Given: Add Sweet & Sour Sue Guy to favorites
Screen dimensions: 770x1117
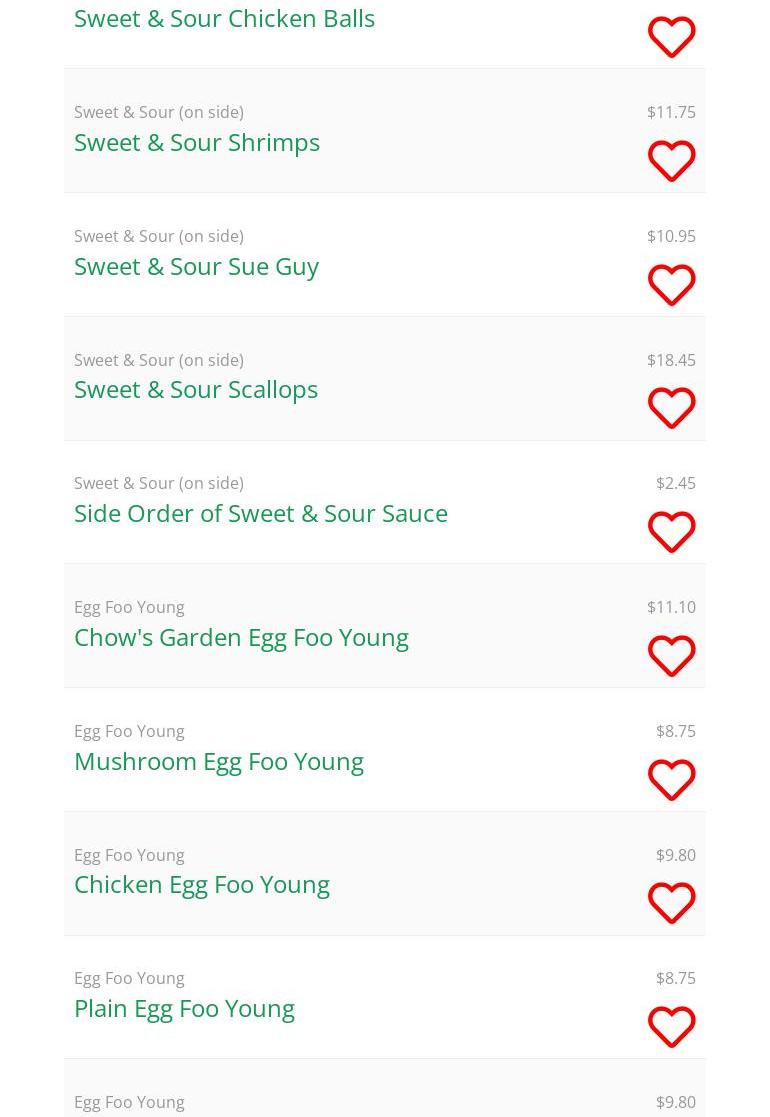Looking at the screenshot, I should click(x=671, y=285).
